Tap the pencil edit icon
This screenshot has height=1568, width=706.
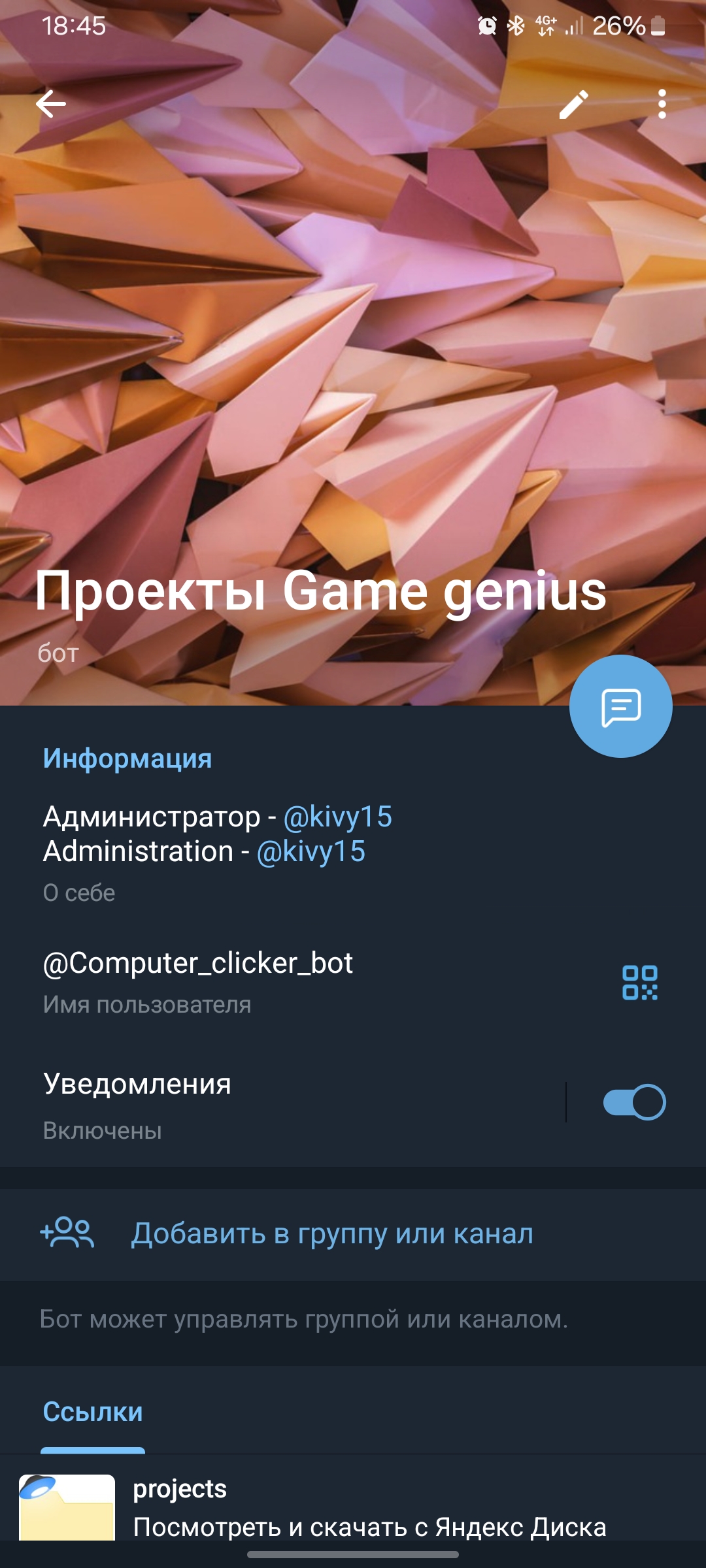tap(574, 105)
